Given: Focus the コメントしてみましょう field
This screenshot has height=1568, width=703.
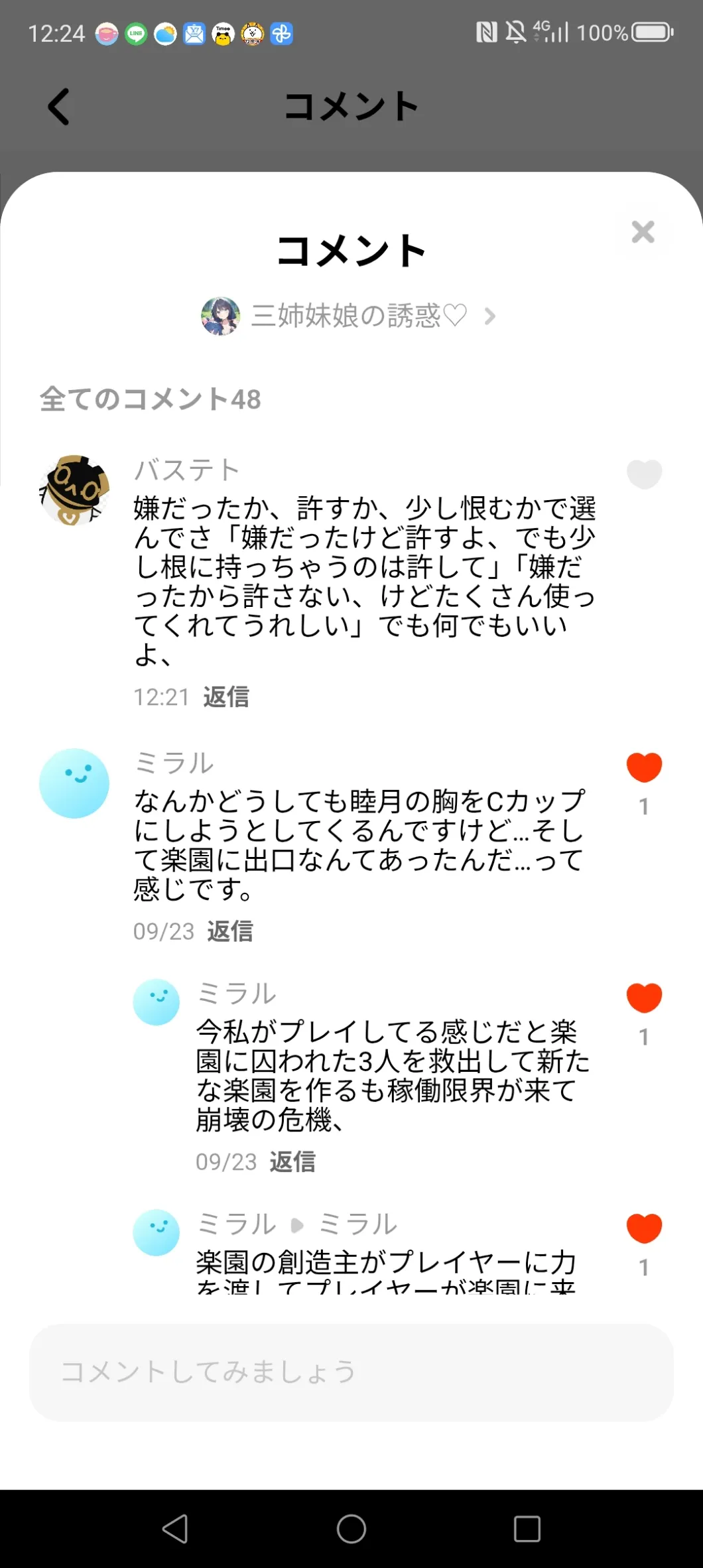Looking at the screenshot, I should click(x=351, y=1372).
